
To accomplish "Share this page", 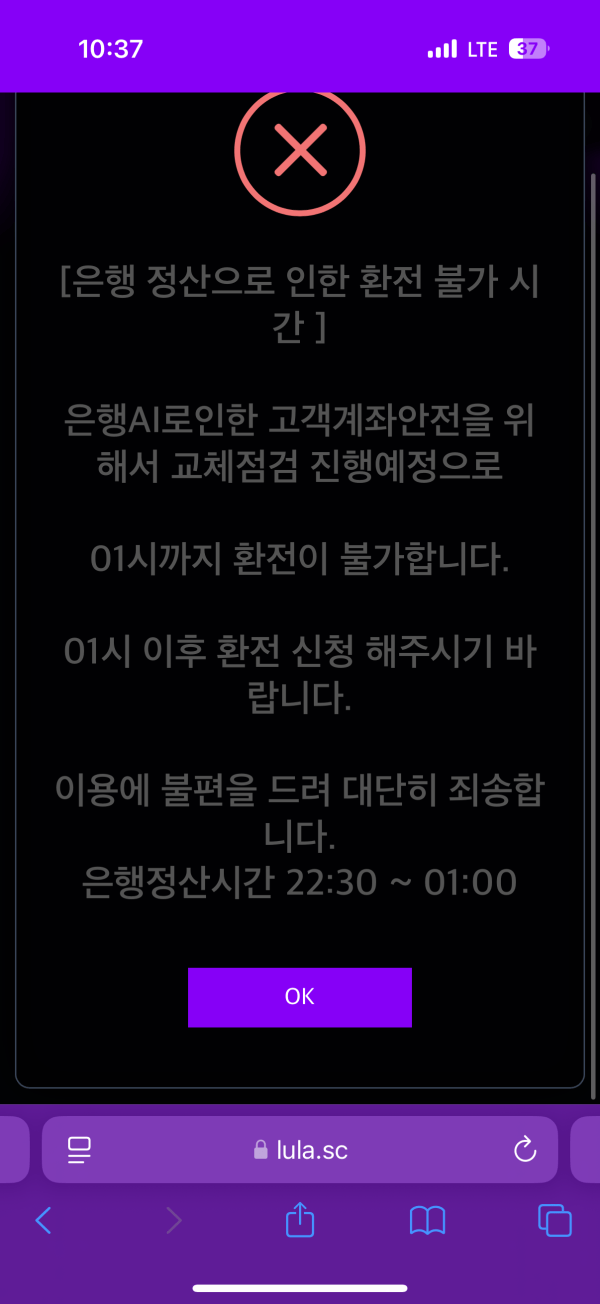I will (300, 1219).
